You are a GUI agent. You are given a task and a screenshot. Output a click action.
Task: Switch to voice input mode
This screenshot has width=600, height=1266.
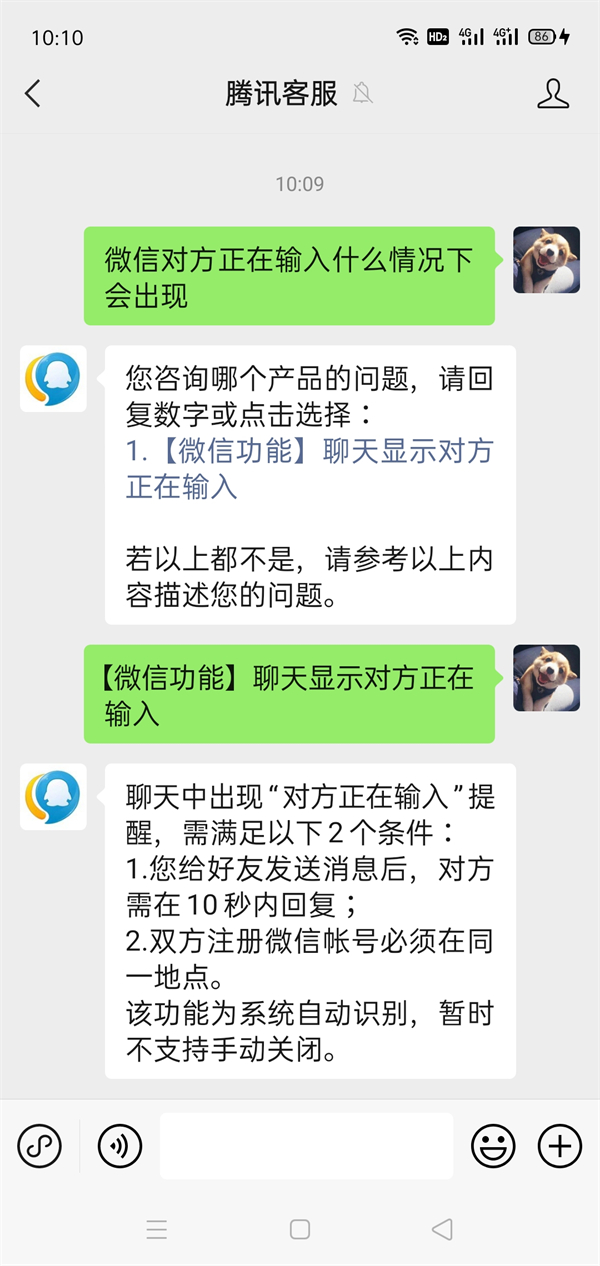120,1146
